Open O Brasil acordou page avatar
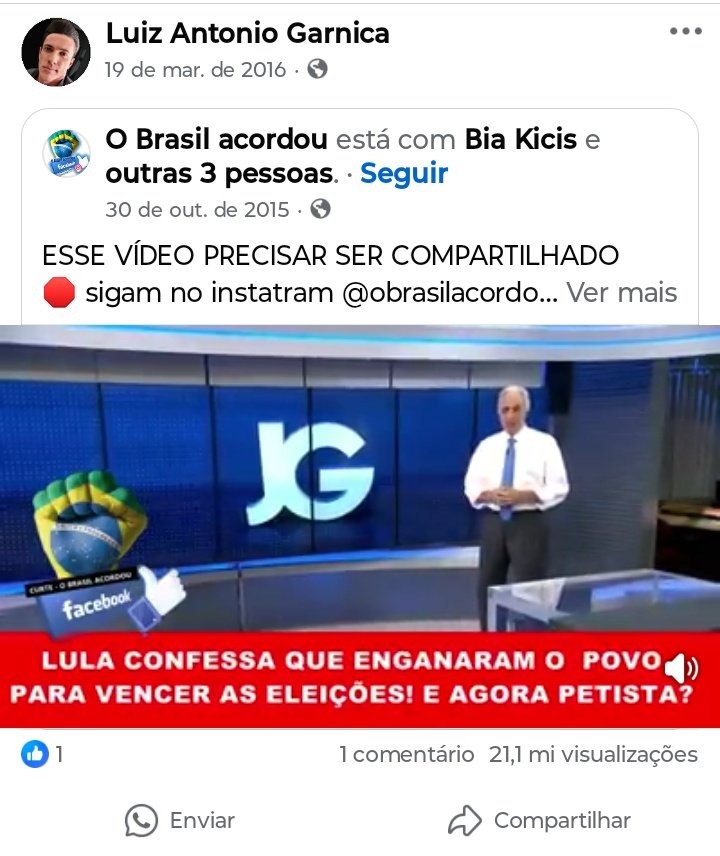 point(66,154)
